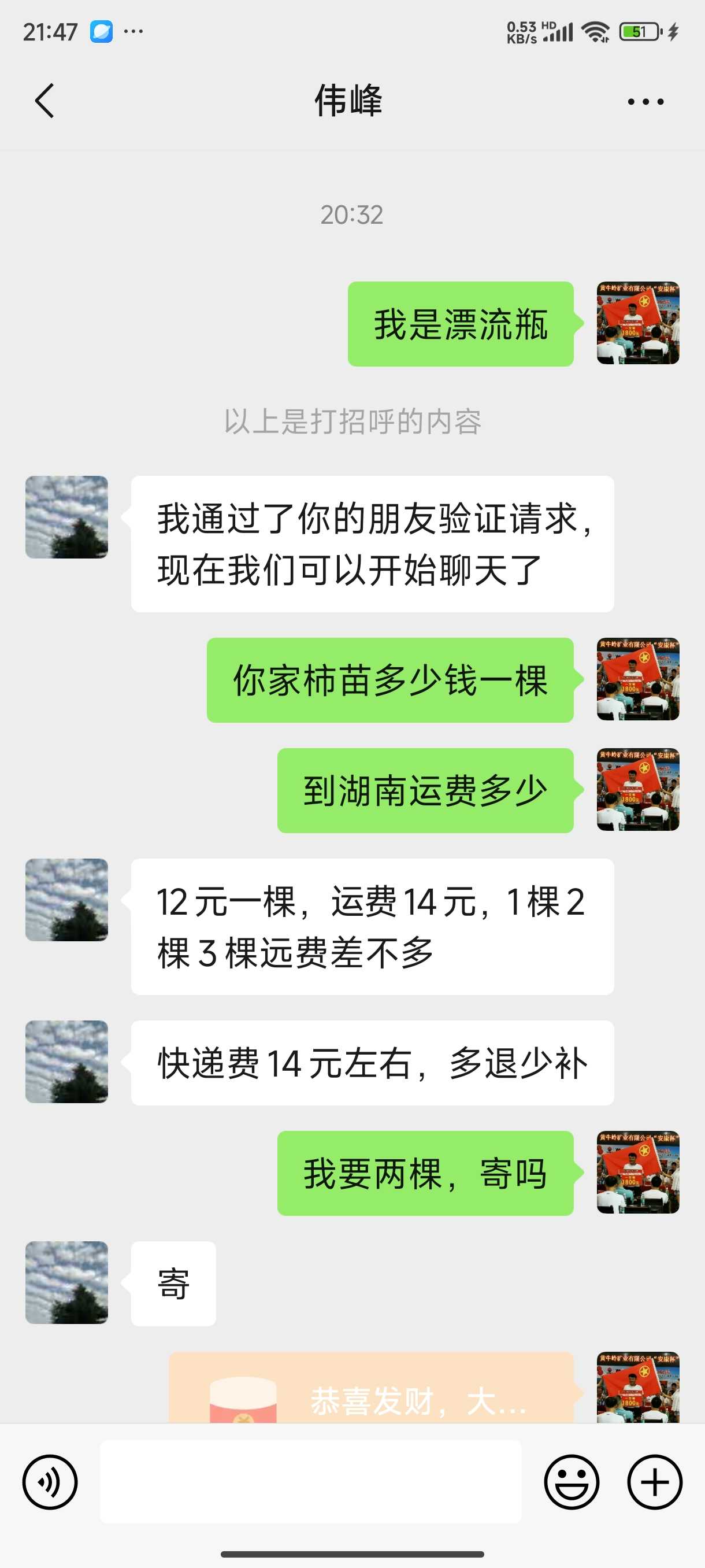The height and width of the screenshot is (1568, 705).
Task: Go back from the 伟峰 chat
Action: tap(44, 101)
